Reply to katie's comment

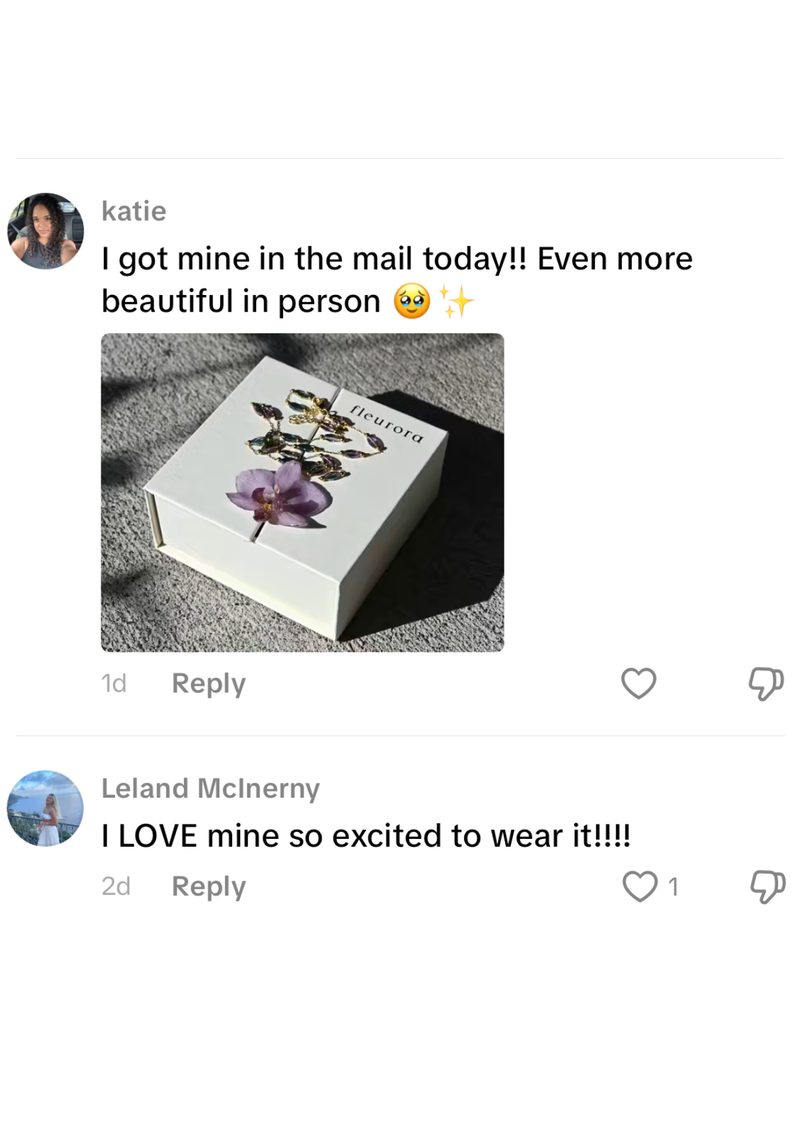point(208,684)
